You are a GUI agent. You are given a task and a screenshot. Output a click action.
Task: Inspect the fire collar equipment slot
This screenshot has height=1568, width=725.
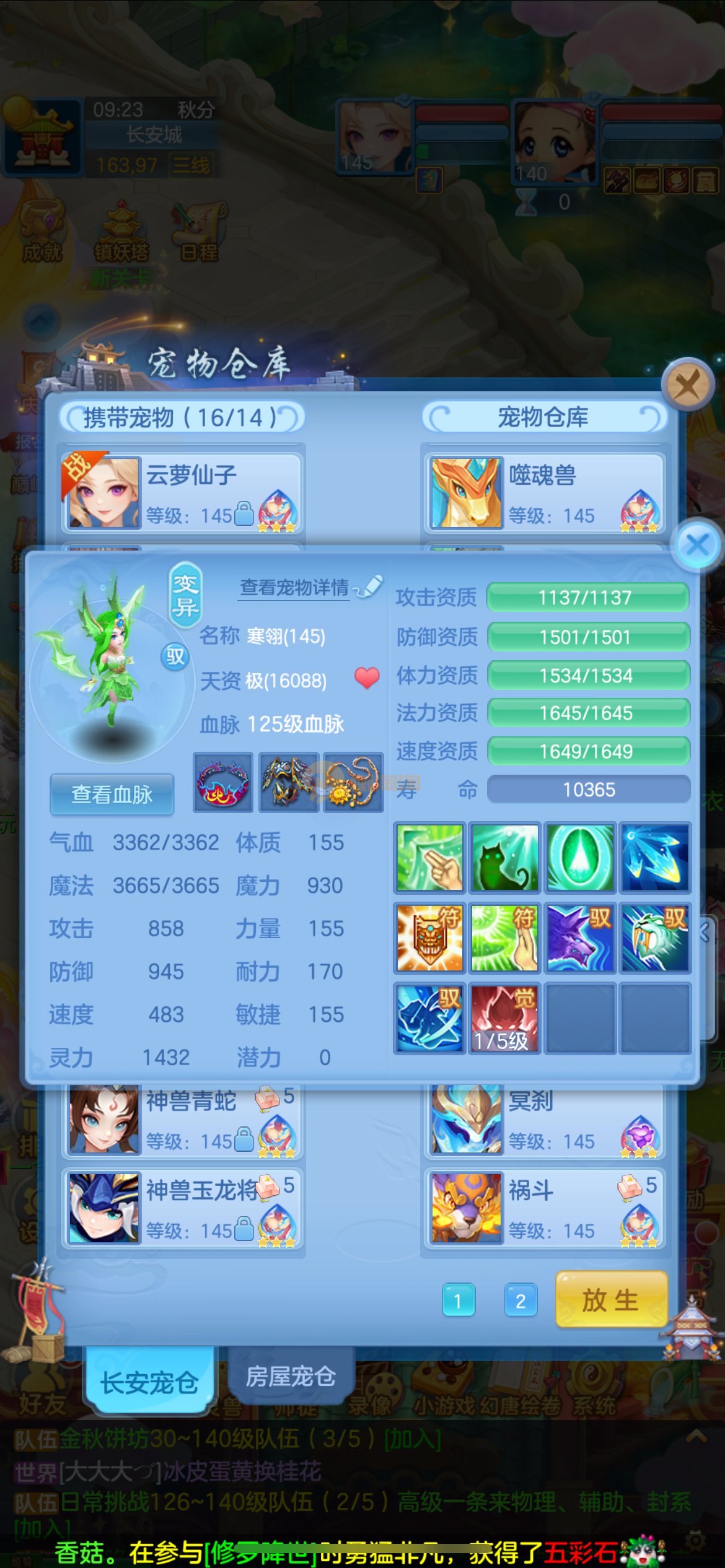pyautogui.click(x=223, y=783)
